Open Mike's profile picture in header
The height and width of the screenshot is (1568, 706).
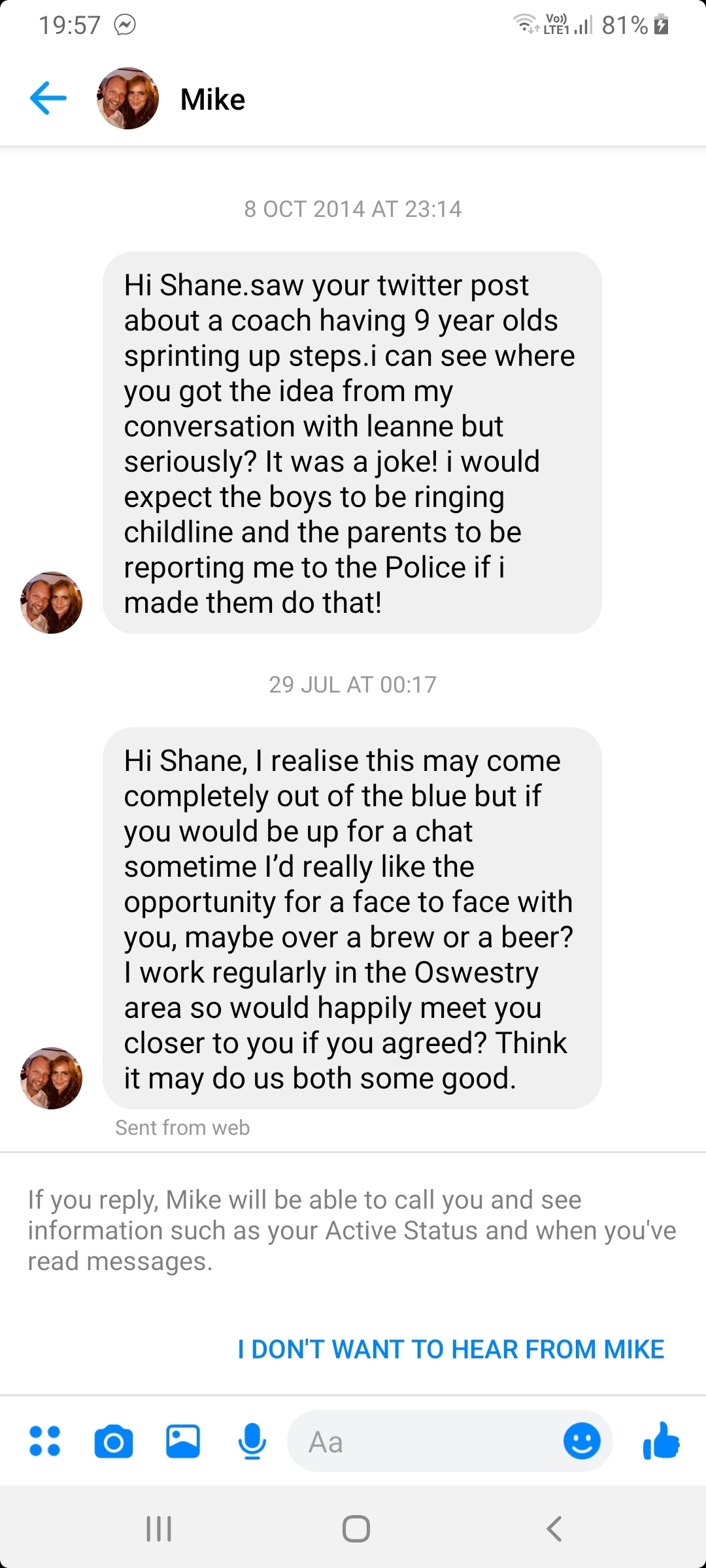pyautogui.click(x=127, y=99)
